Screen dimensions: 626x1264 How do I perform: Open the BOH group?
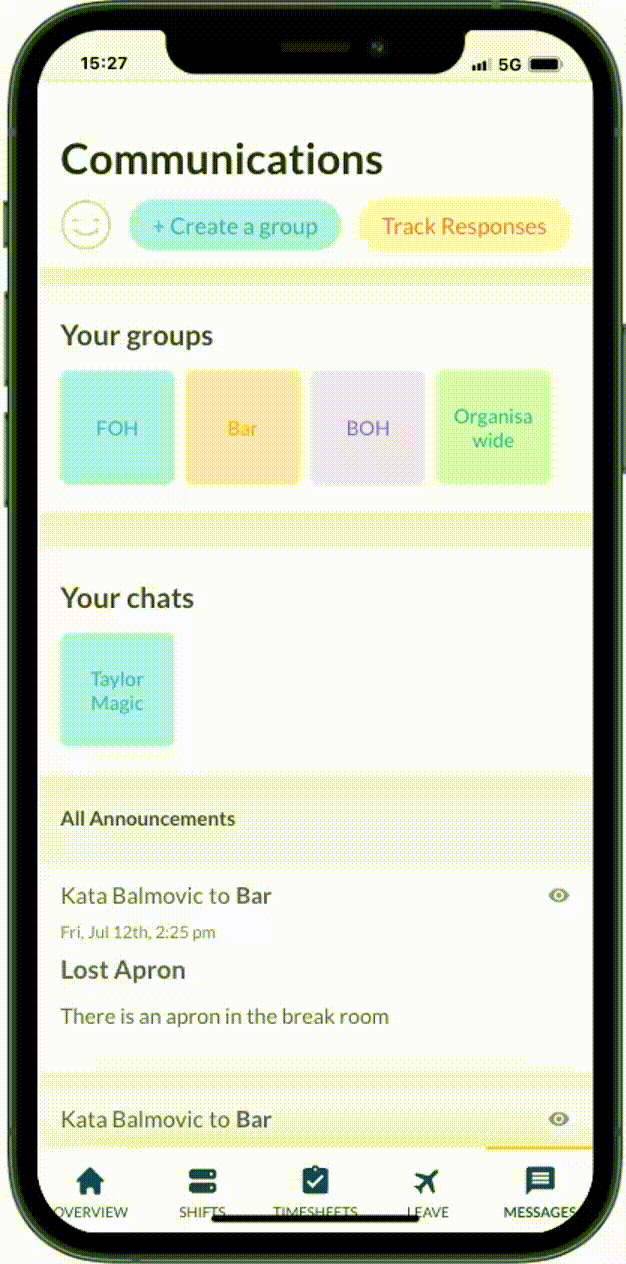click(368, 428)
